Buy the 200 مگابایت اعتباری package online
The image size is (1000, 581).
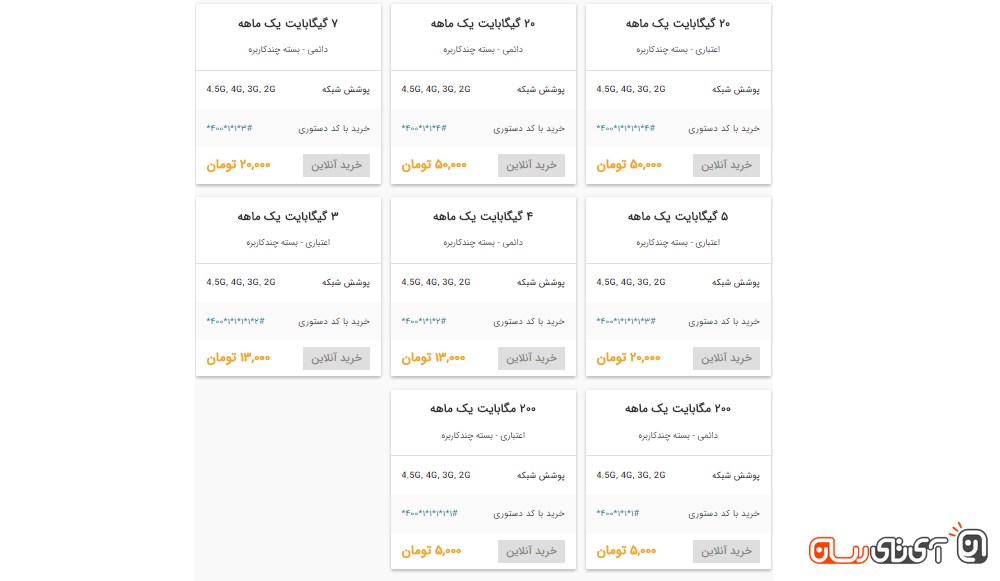[x=531, y=551]
